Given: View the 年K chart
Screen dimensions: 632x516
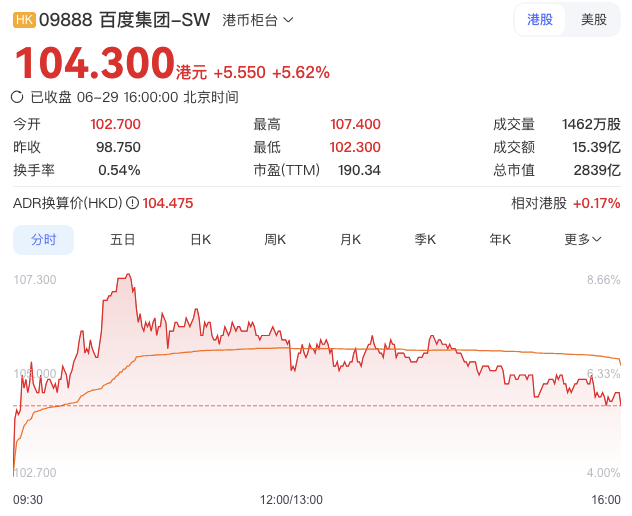Looking at the screenshot, I should [500, 240].
